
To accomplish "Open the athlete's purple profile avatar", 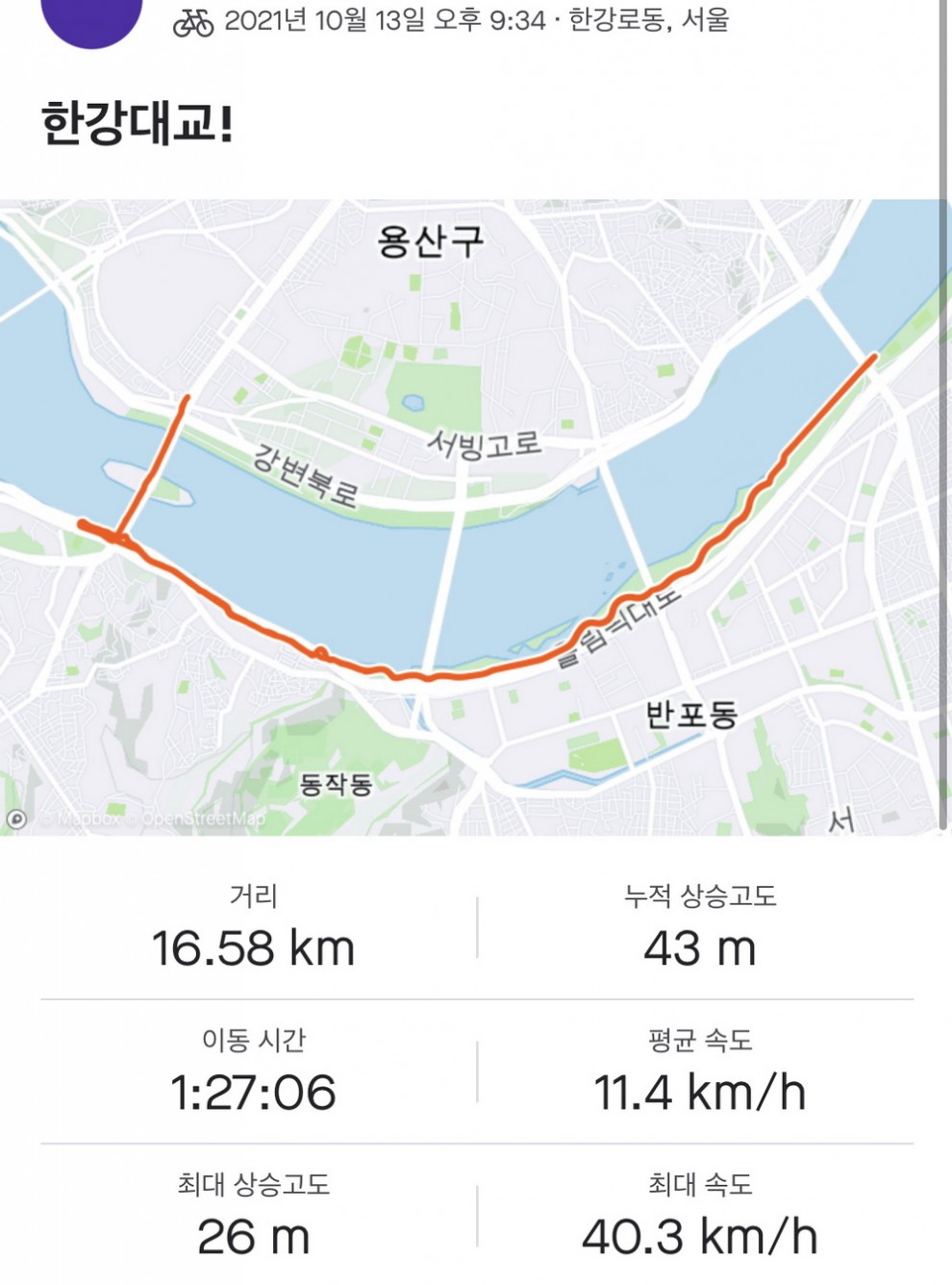I will pos(92,17).
